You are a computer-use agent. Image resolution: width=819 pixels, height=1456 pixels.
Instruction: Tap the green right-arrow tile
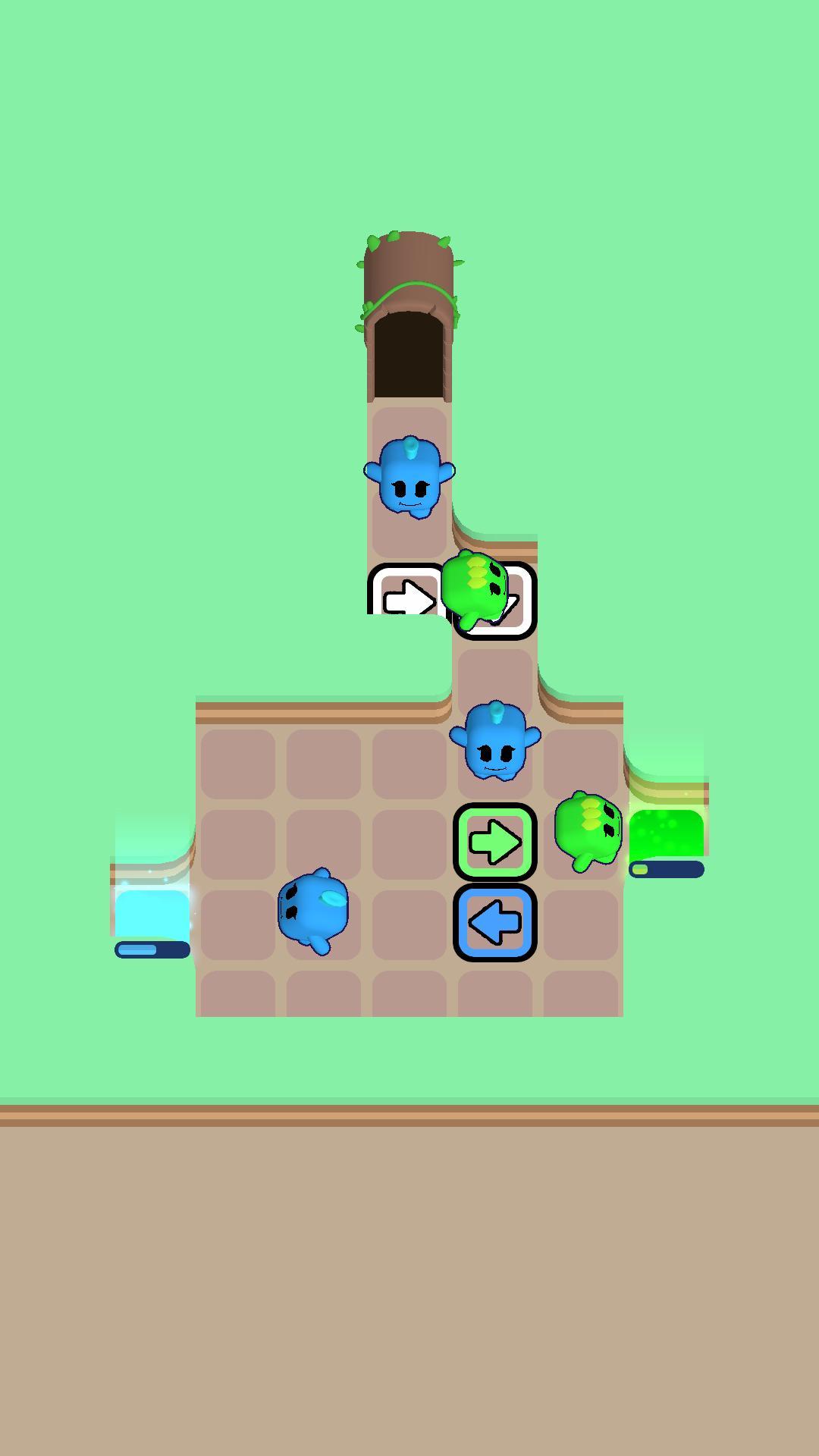pos(495,843)
